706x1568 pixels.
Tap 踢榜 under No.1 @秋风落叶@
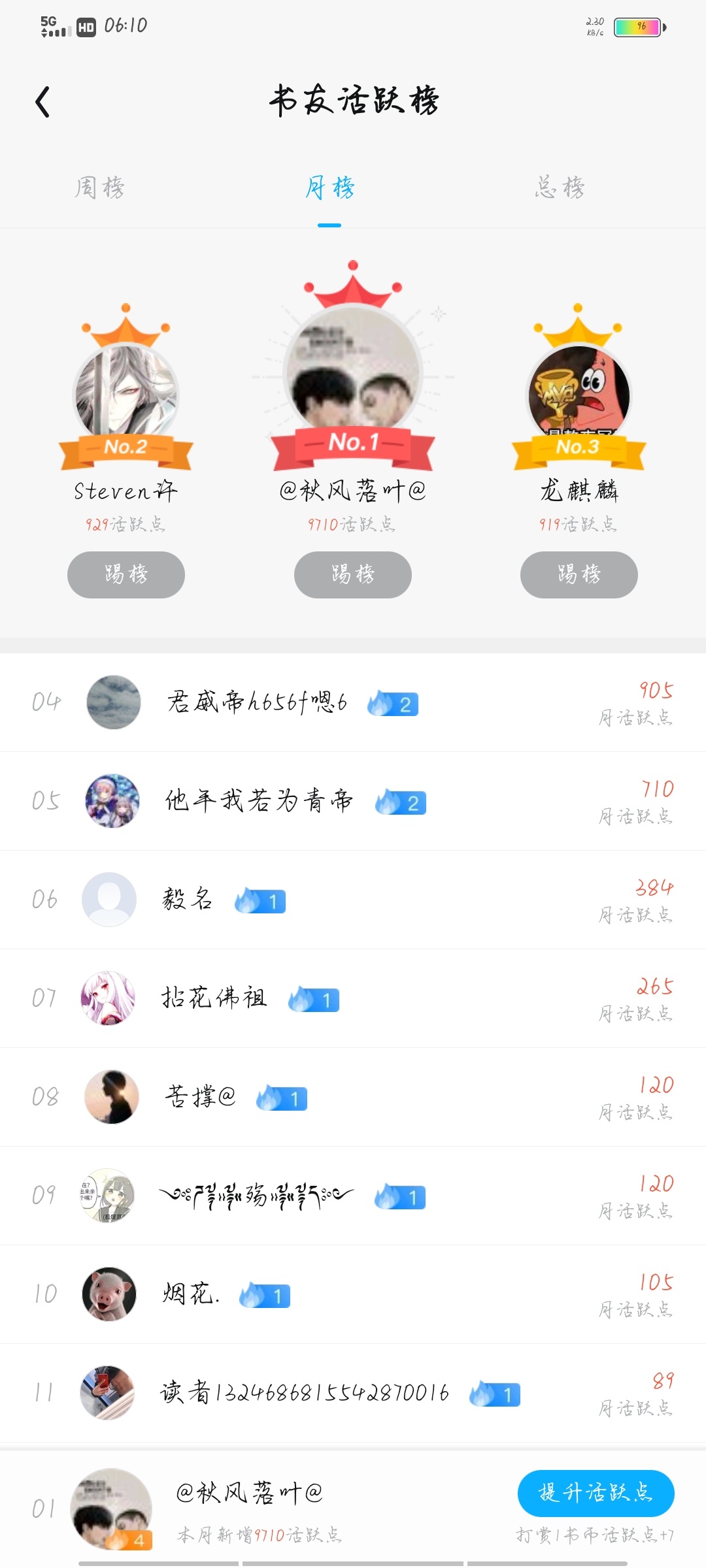pos(353,574)
